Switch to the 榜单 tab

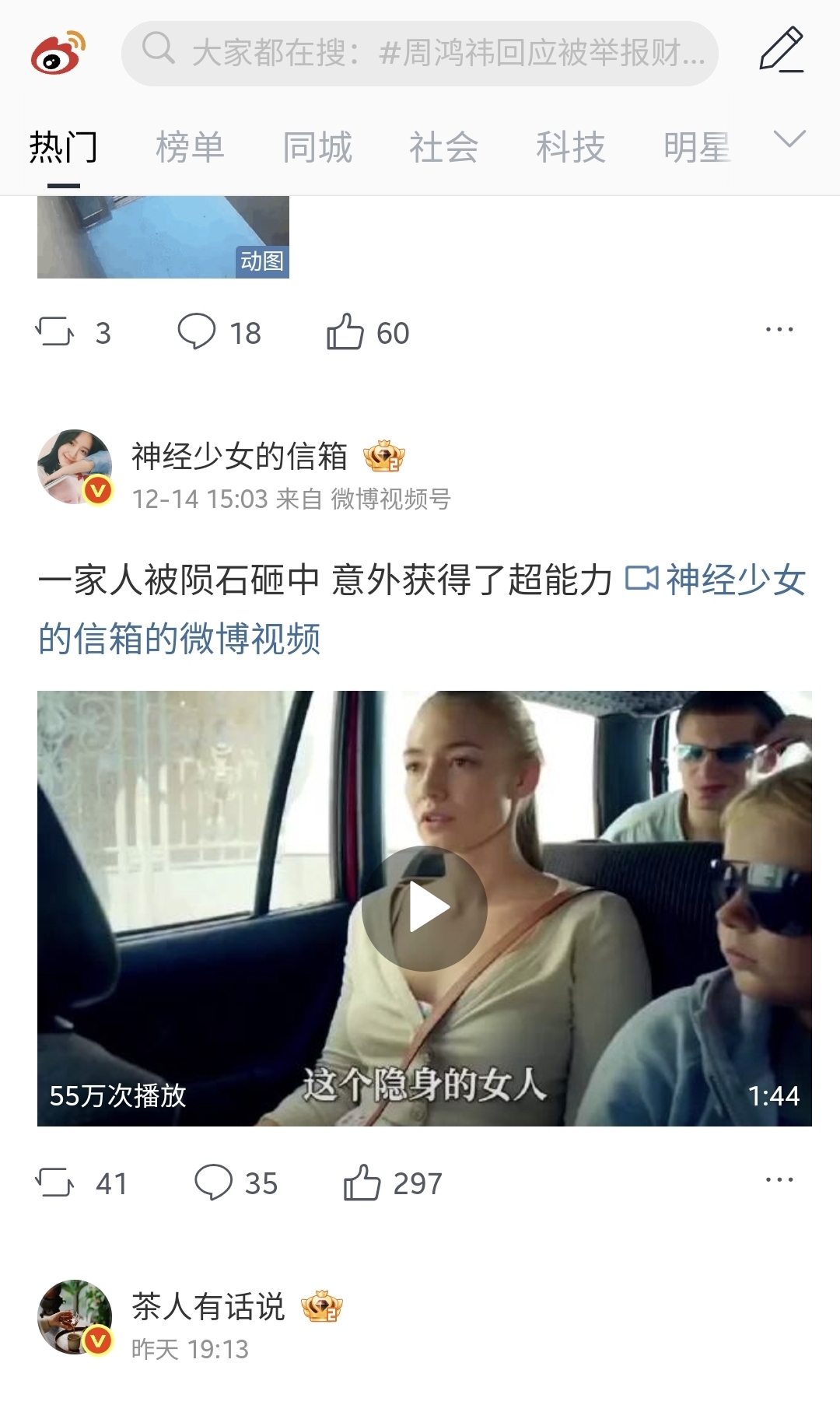click(190, 147)
